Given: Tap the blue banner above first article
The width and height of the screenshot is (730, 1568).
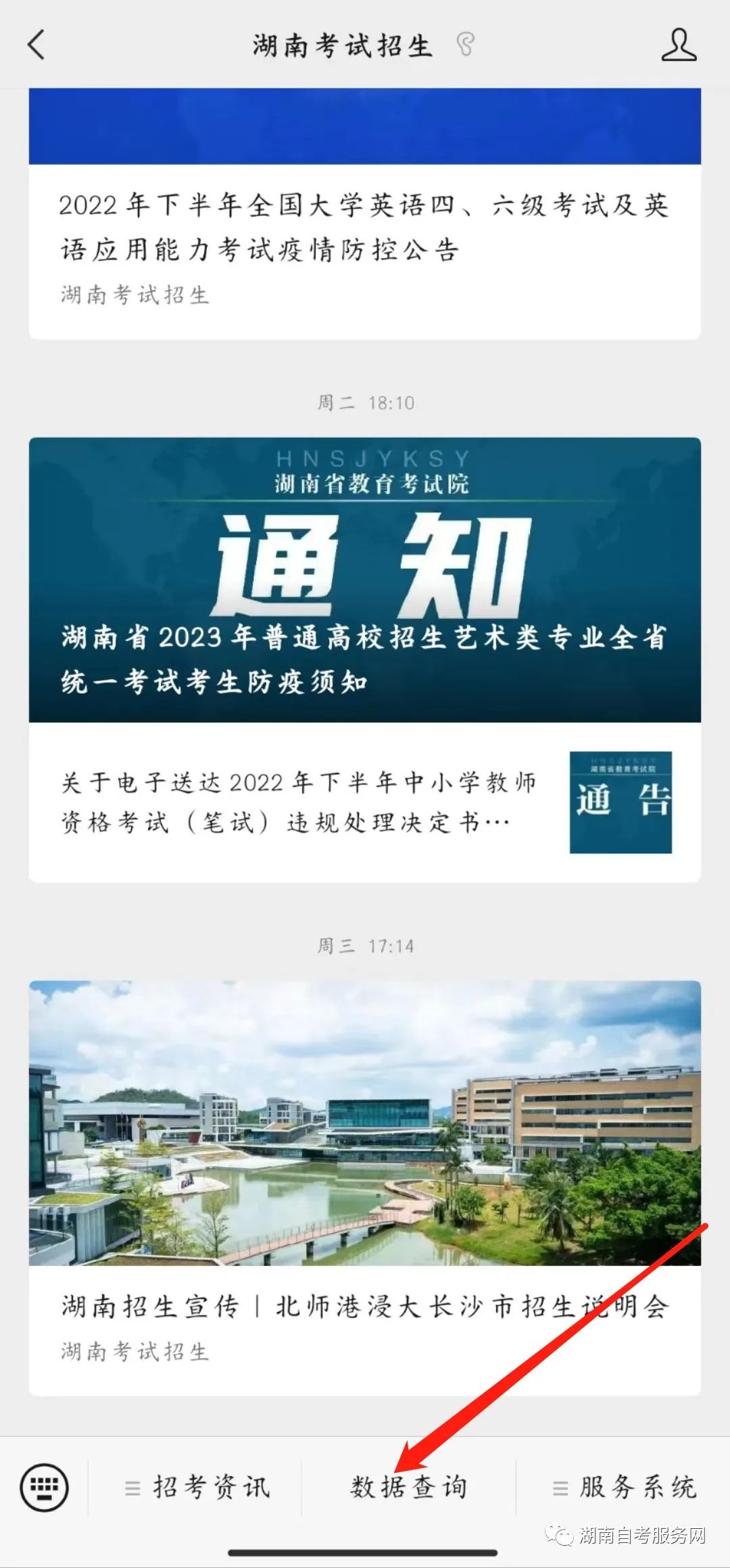Looking at the screenshot, I should [365, 128].
